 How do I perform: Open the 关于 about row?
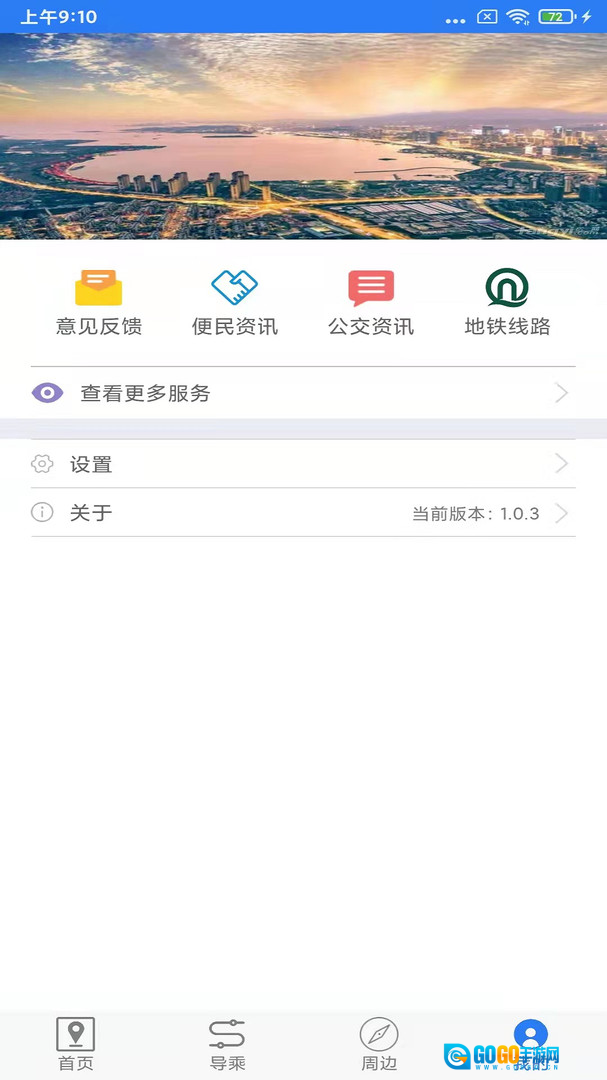[303, 513]
